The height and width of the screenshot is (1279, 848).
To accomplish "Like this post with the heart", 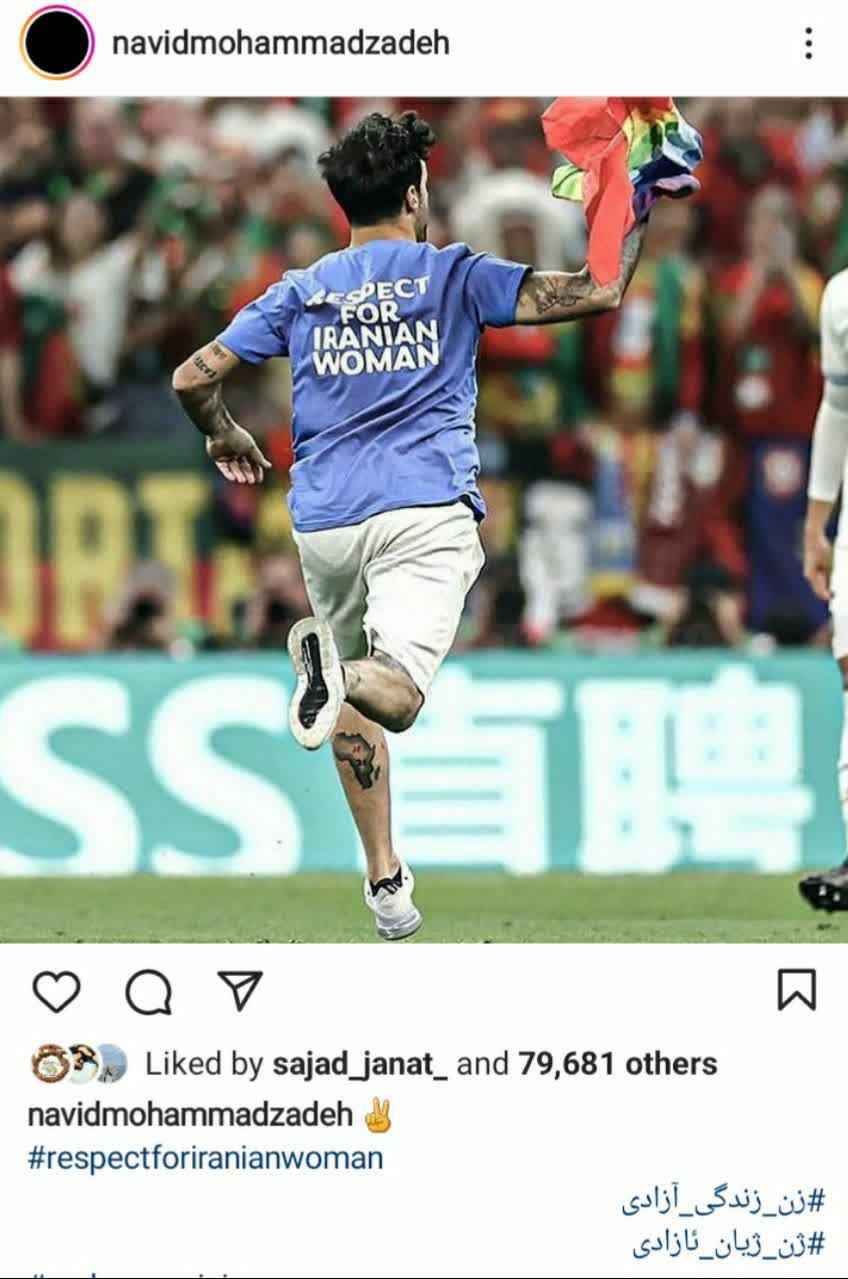I will click(56, 991).
